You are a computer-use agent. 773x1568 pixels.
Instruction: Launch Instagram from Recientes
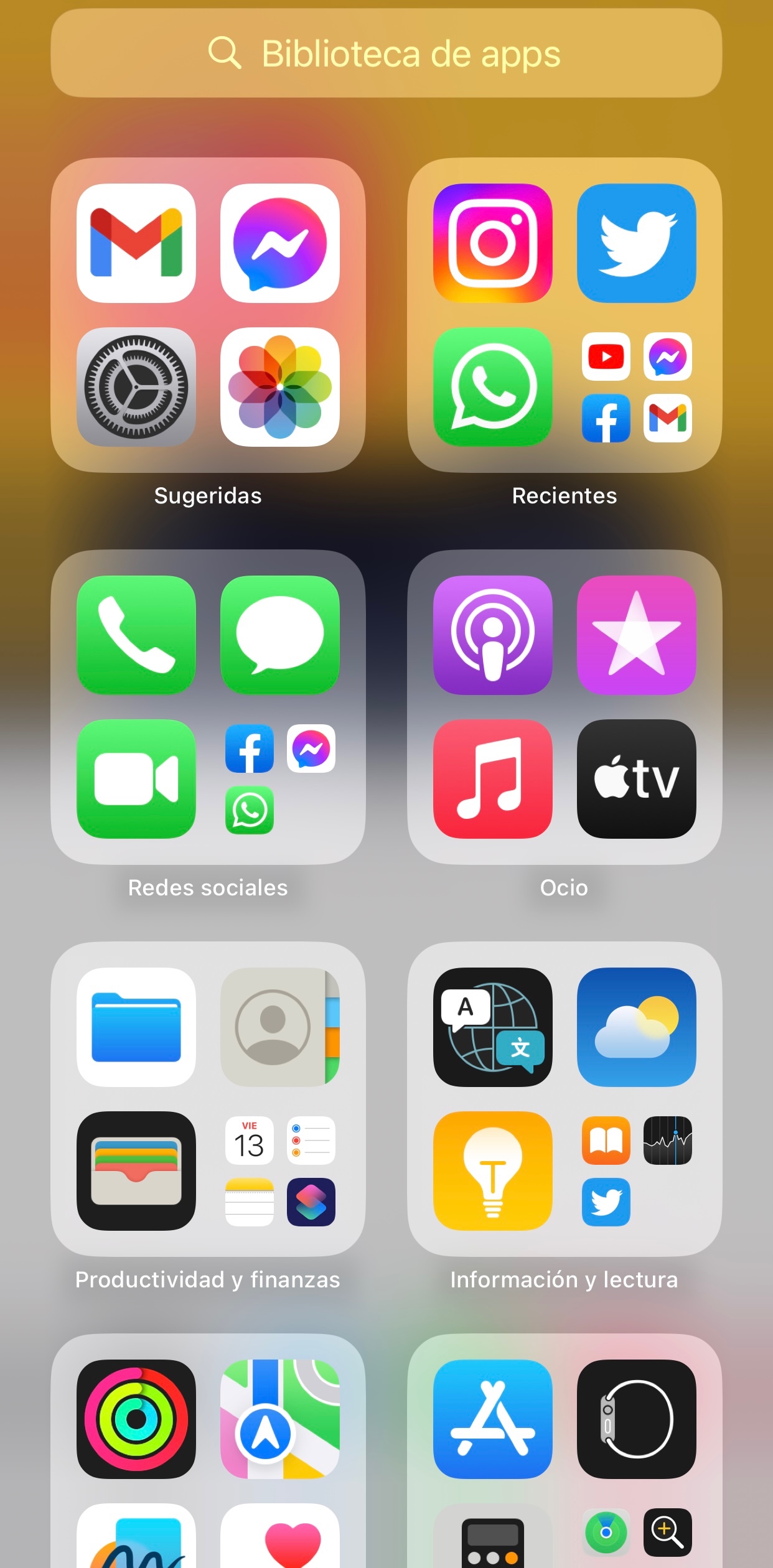492,243
